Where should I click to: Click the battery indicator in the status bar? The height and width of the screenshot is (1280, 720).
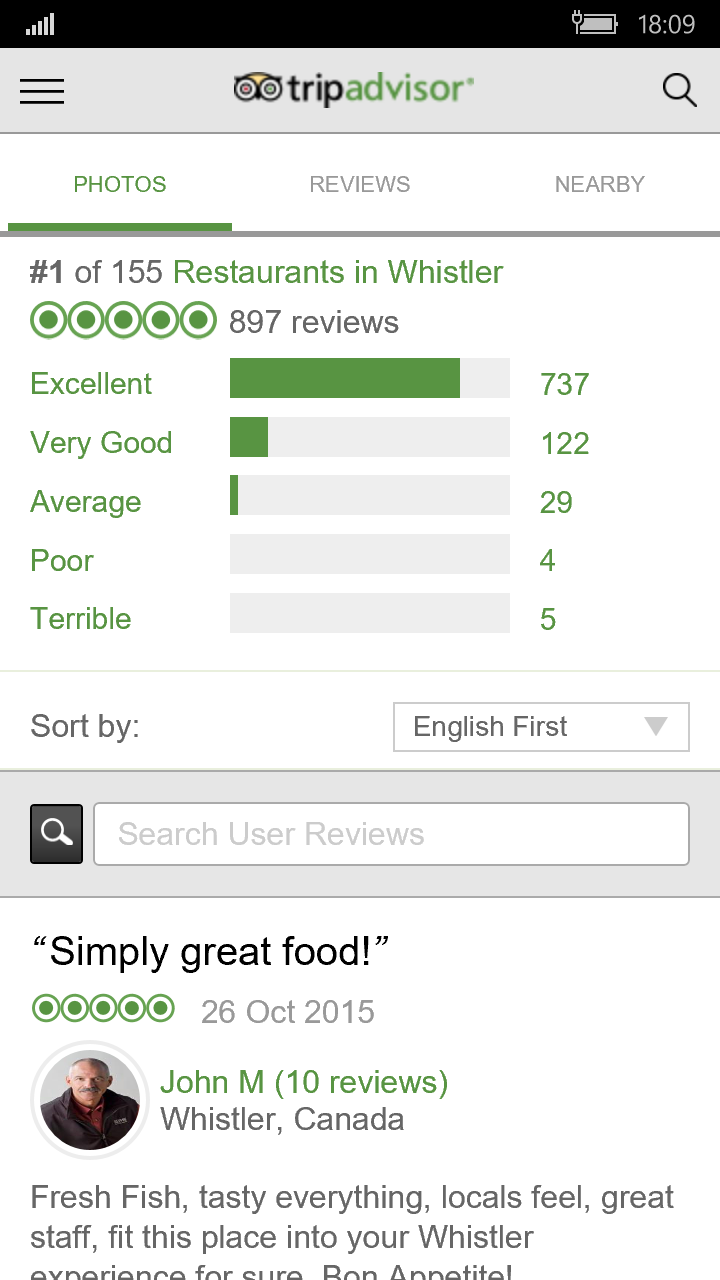[597, 23]
